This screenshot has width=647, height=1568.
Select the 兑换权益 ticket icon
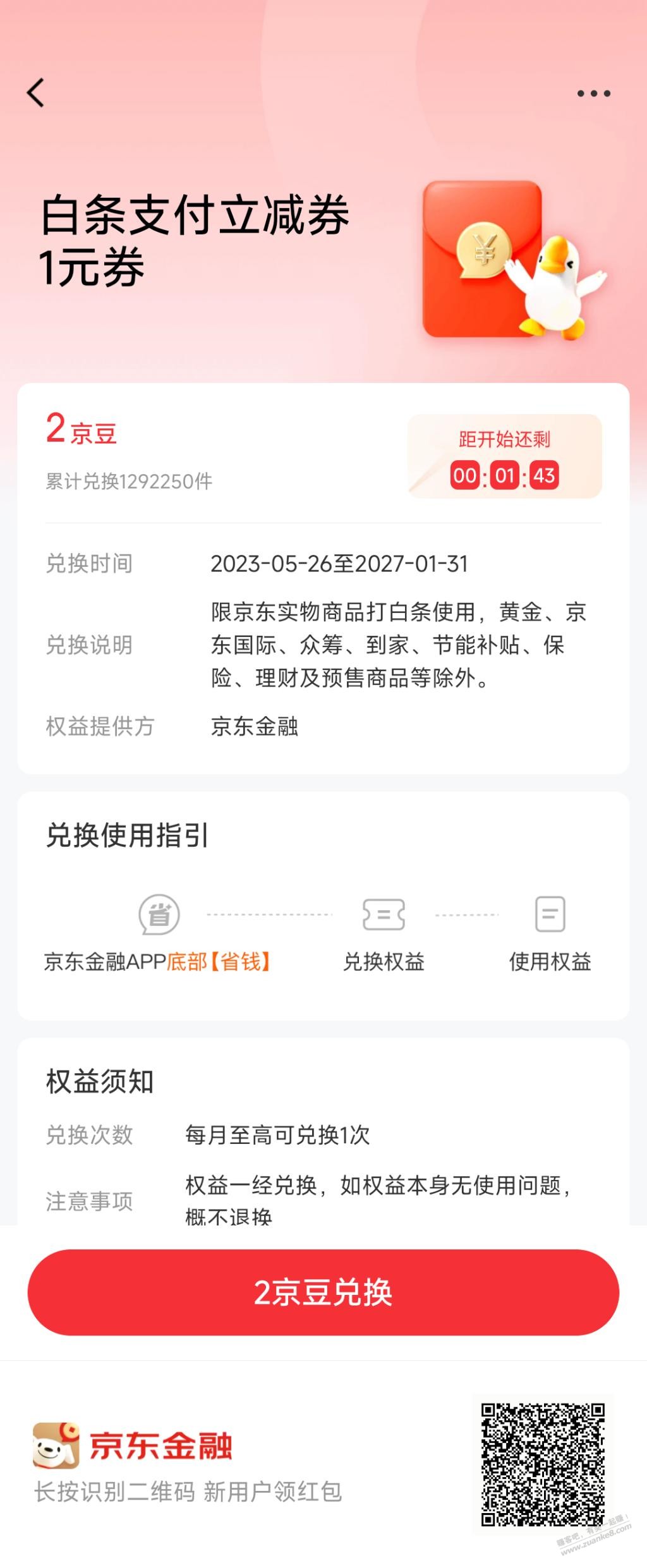384,915
